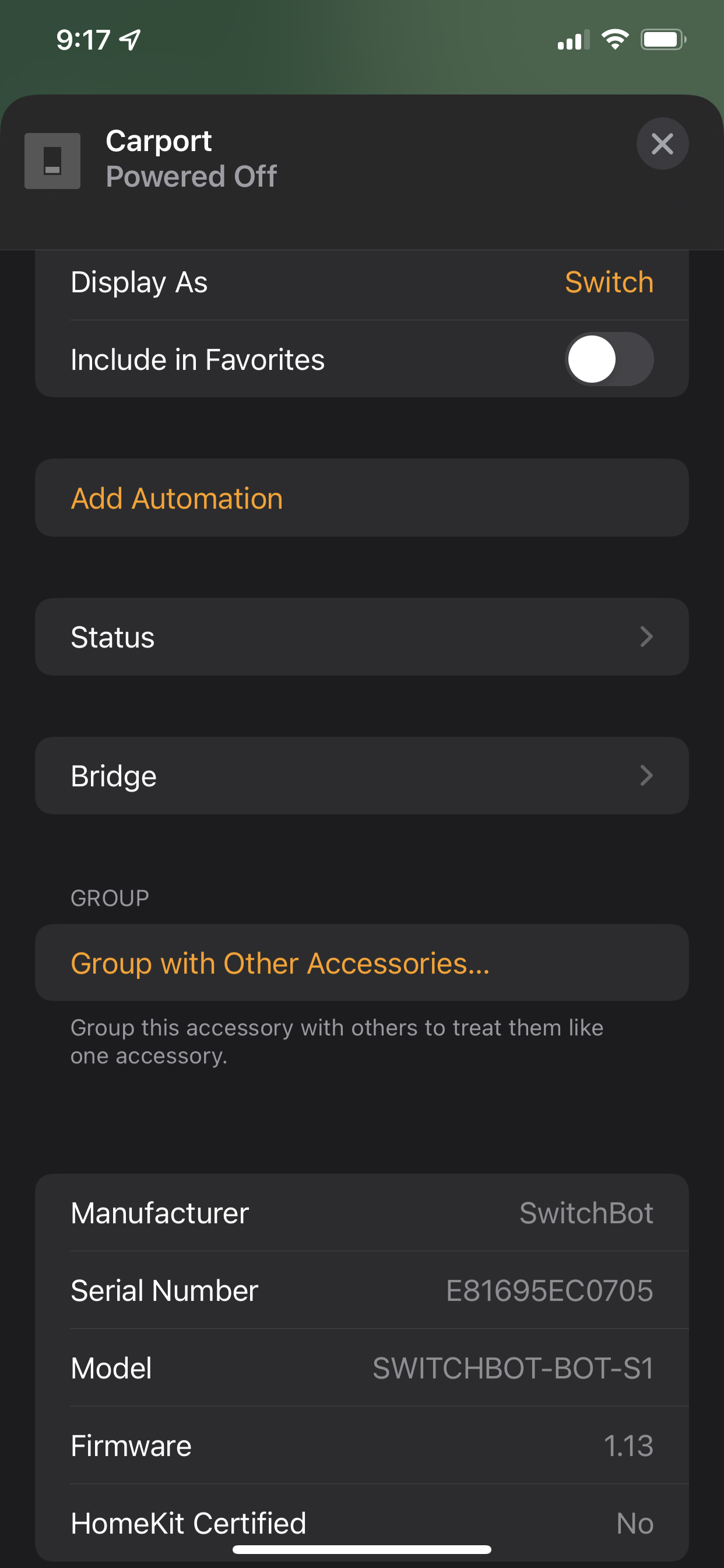Image resolution: width=724 pixels, height=1568 pixels.
Task: Expand the Status section
Action: pos(361,636)
